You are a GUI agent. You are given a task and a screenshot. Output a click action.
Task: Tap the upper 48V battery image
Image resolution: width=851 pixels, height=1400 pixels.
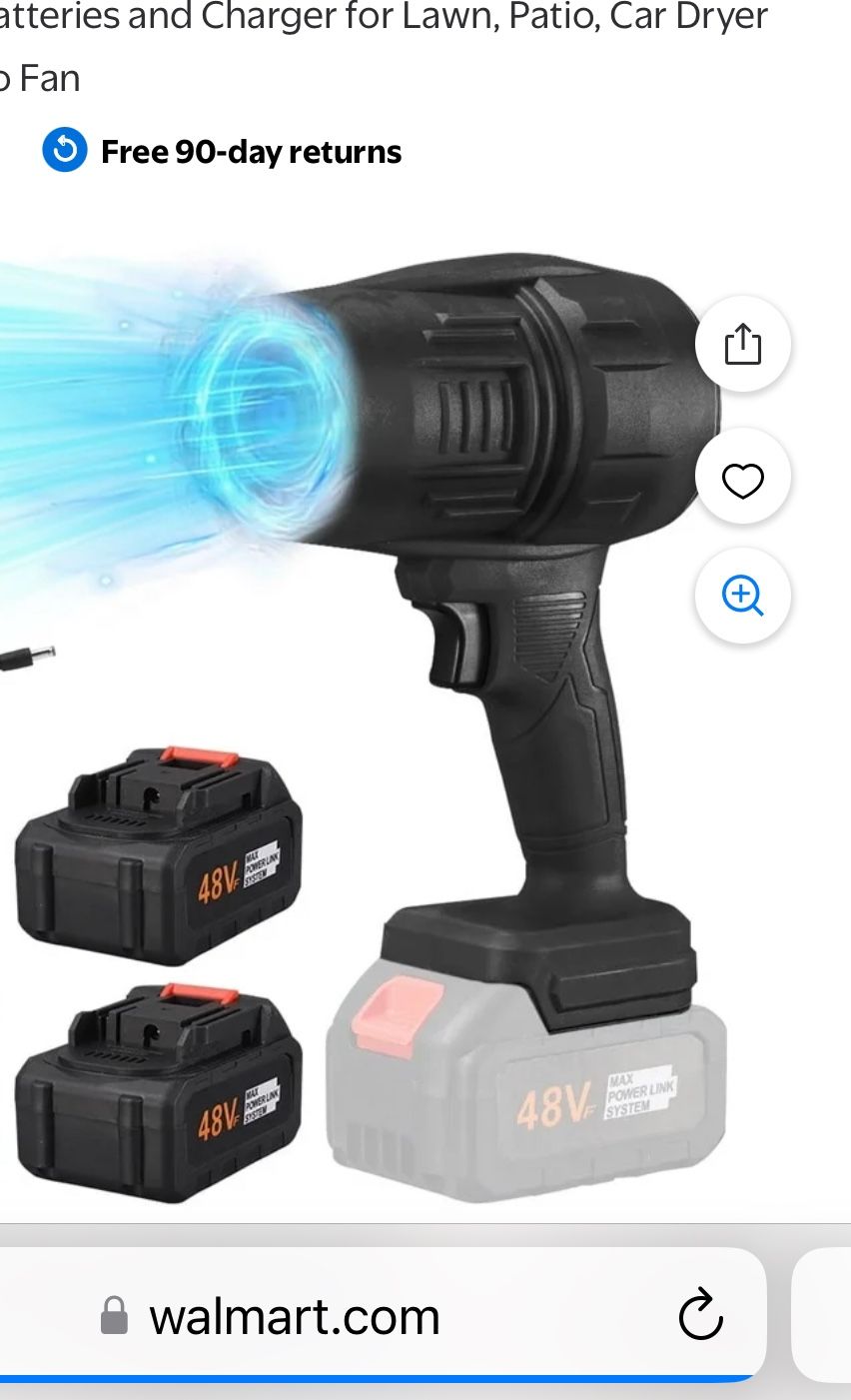[x=155, y=859]
